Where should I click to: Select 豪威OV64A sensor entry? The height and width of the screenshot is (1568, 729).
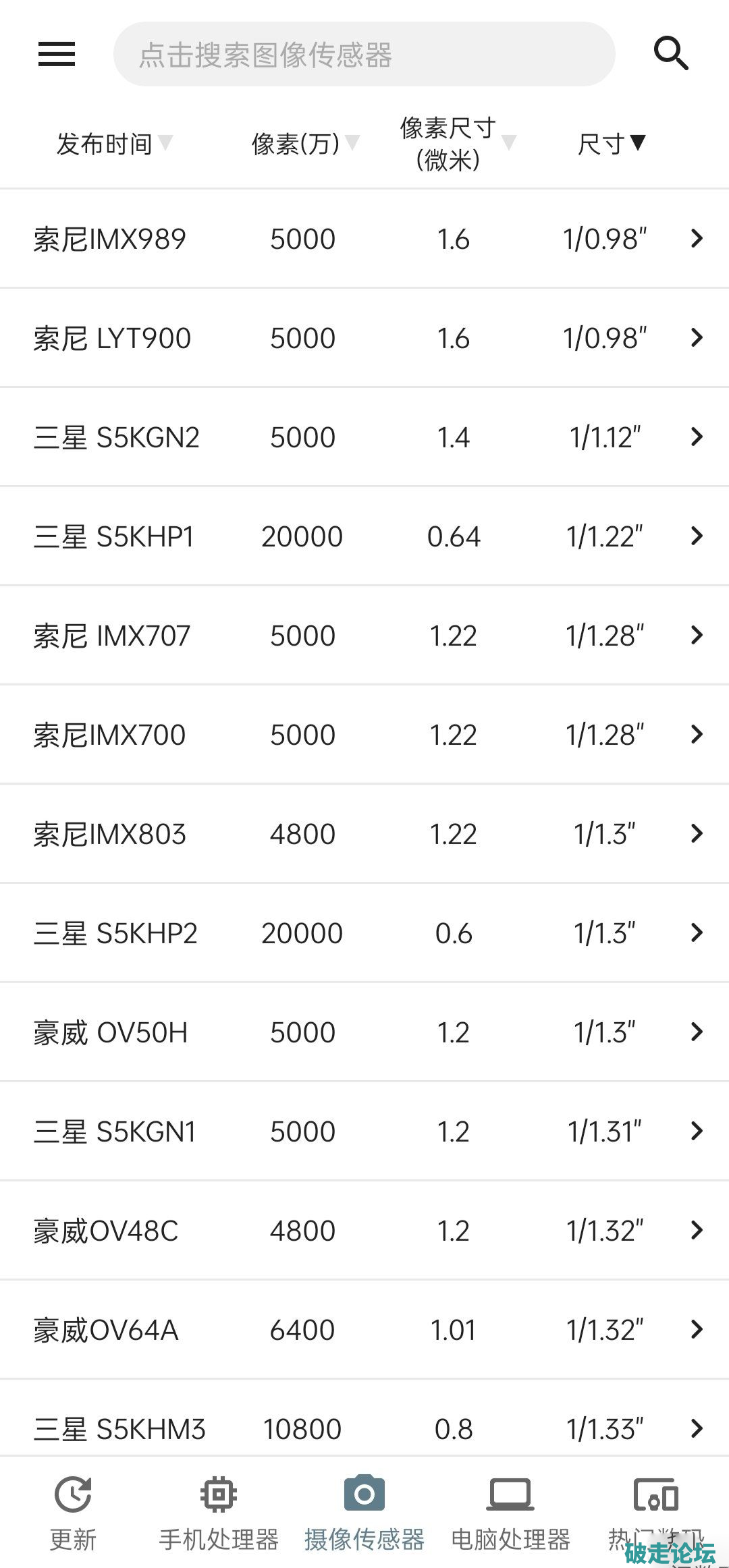pos(364,1330)
